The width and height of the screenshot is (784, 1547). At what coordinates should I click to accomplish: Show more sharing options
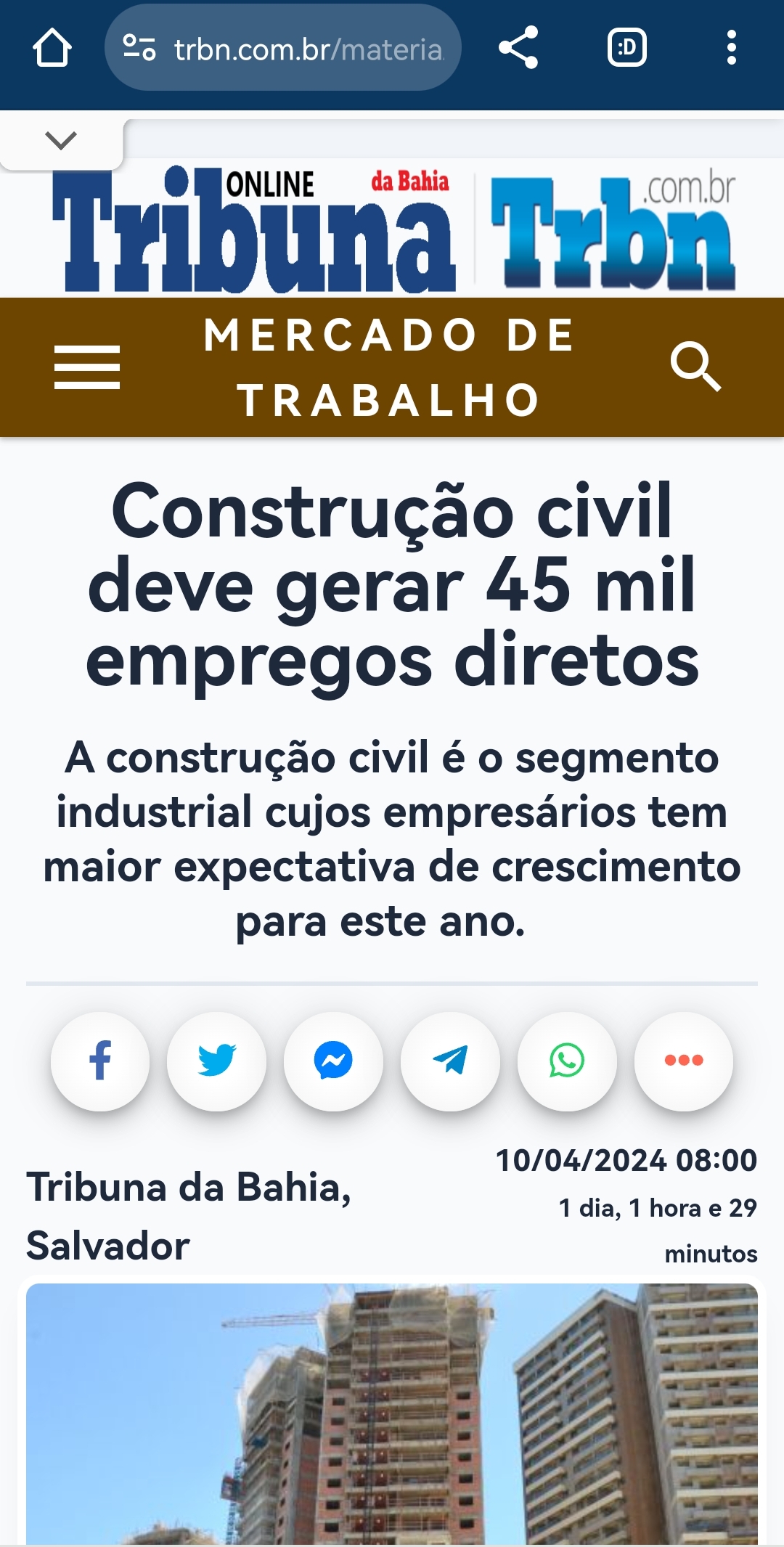pos(683,1061)
